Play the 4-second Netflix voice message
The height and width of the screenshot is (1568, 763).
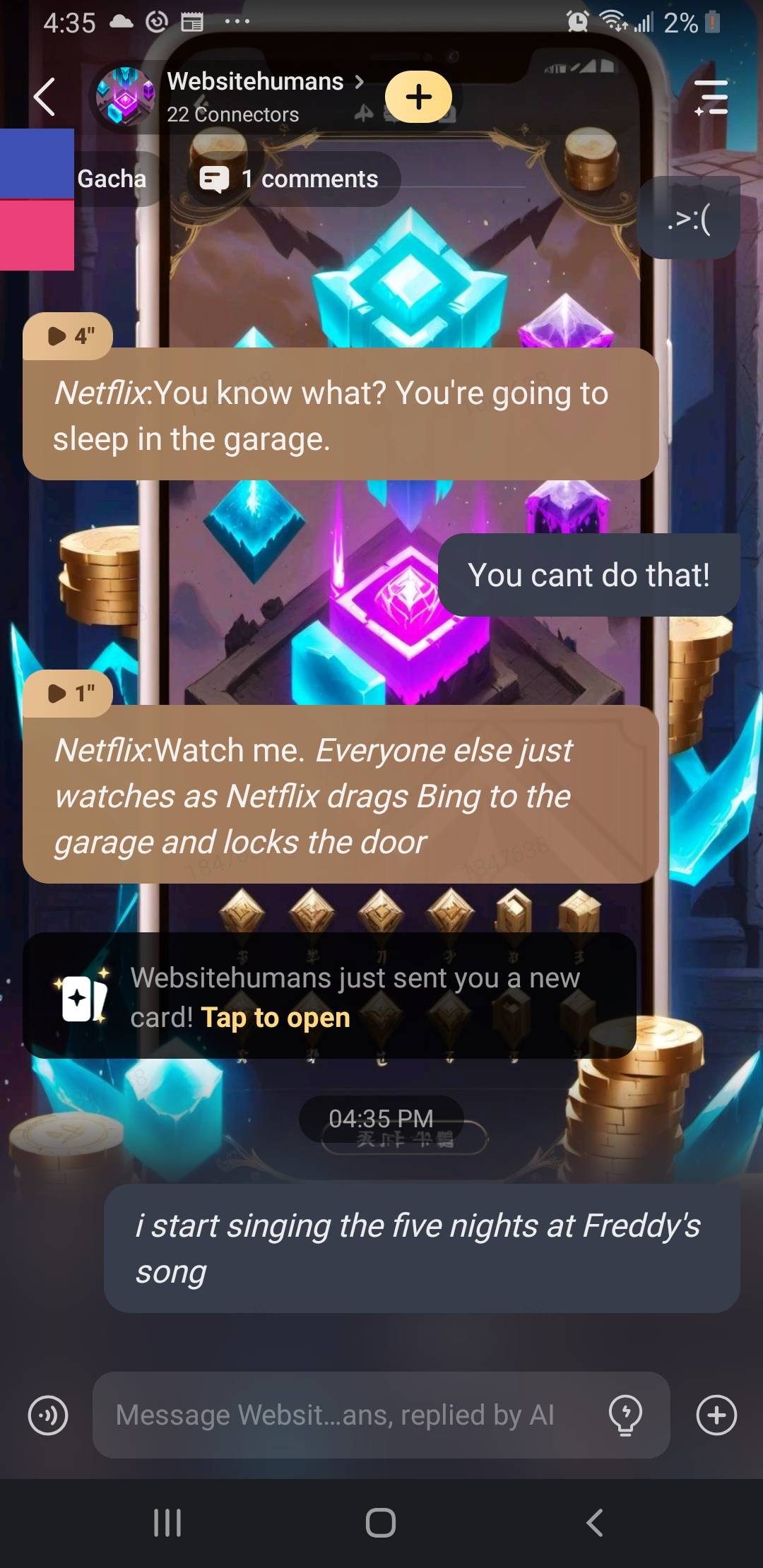pos(68,336)
